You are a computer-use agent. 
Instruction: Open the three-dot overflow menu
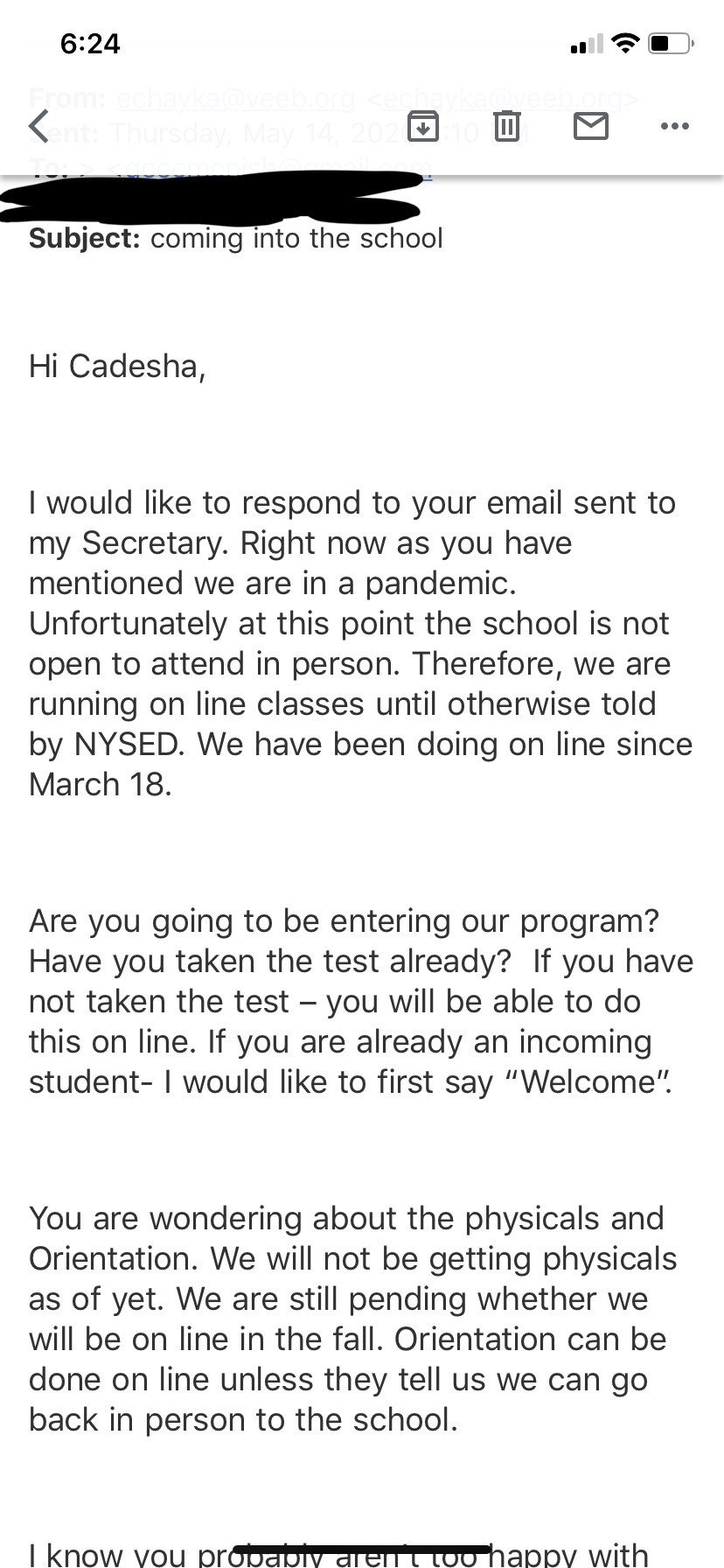click(674, 127)
